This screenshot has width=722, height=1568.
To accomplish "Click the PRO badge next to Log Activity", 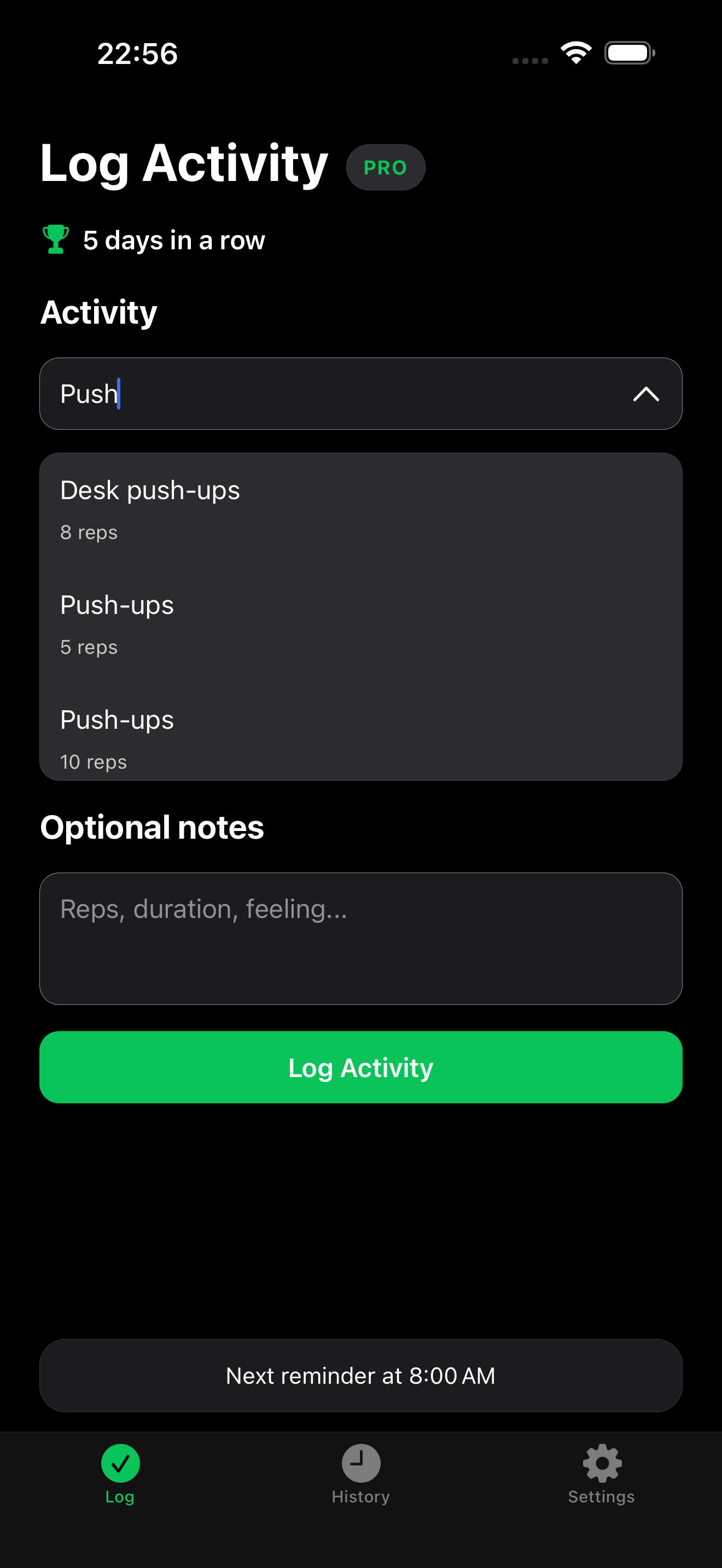I will coord(386,167).
